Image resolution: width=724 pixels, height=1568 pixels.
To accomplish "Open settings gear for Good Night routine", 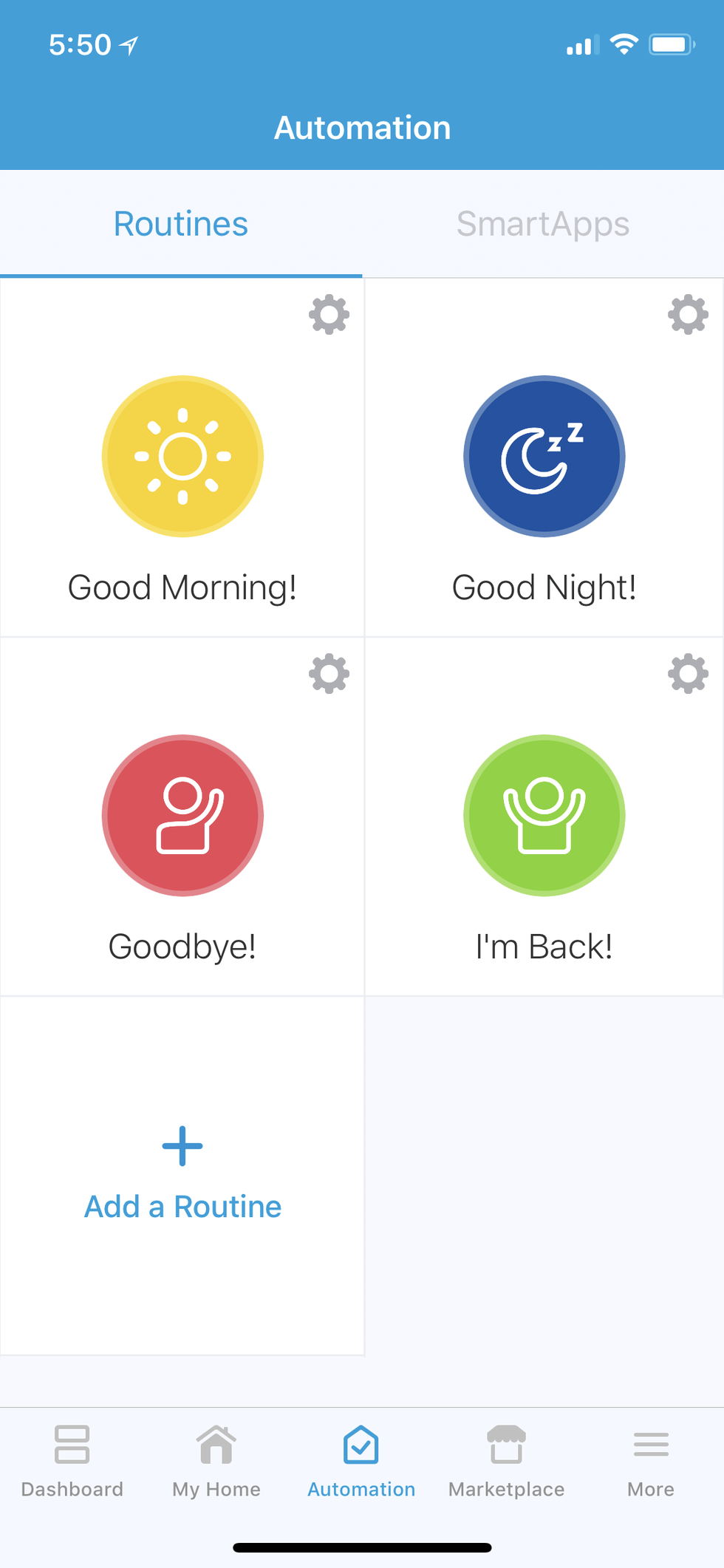I will tap(688, 315).
